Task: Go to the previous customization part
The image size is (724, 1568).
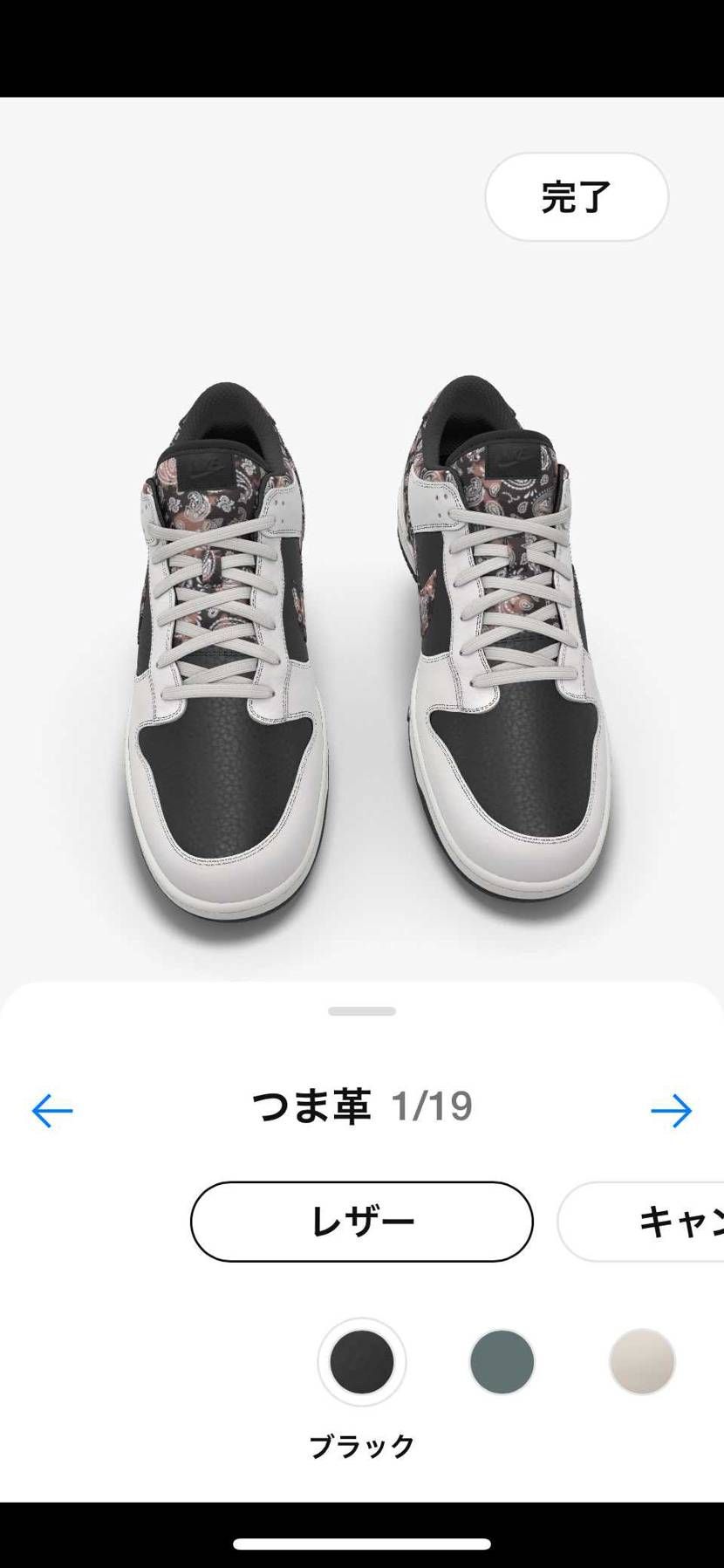Action: [x=52, y=1111]
